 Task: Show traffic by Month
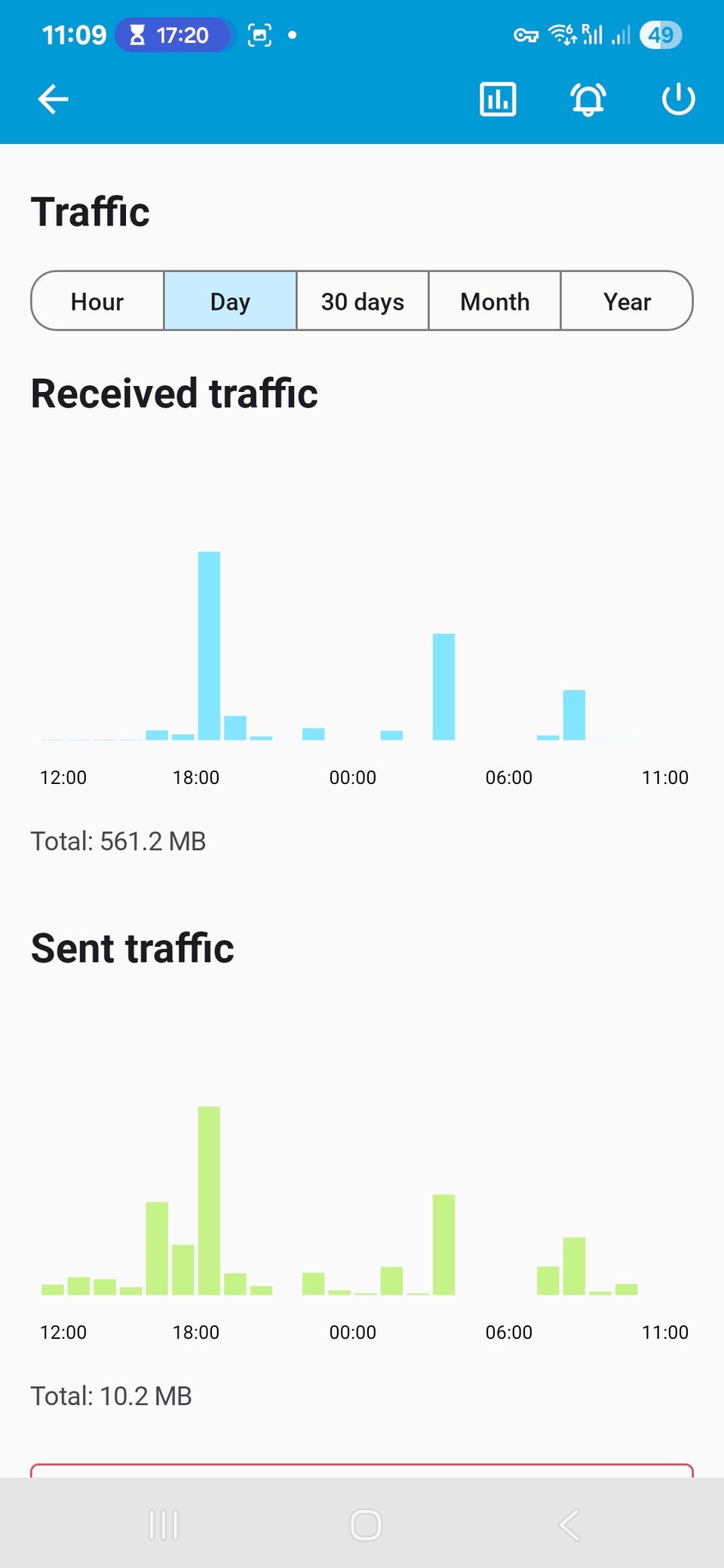tap(495, 302)
